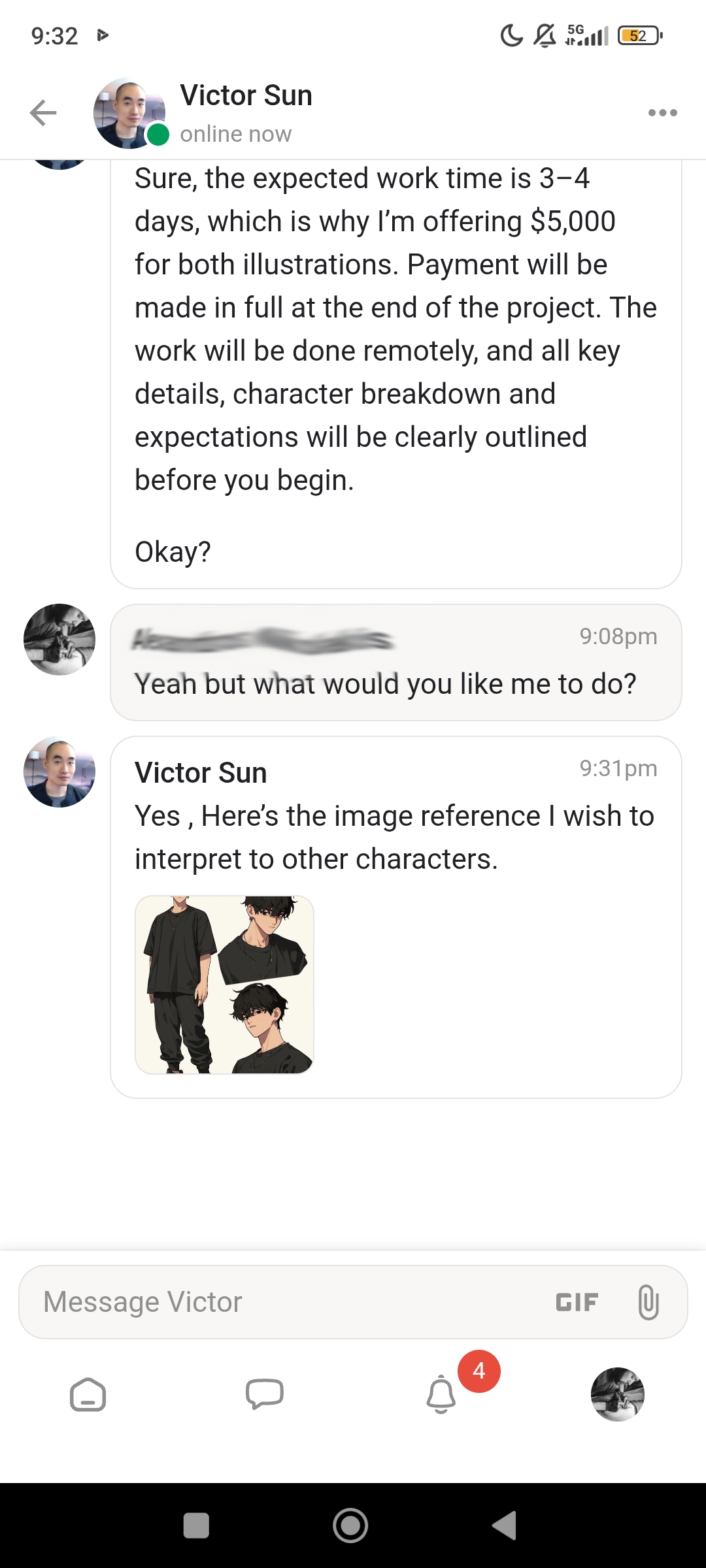Viewport: 706px width, 1568px height.
Task: Tap the 'online now' status text
Action: (235, 134)
